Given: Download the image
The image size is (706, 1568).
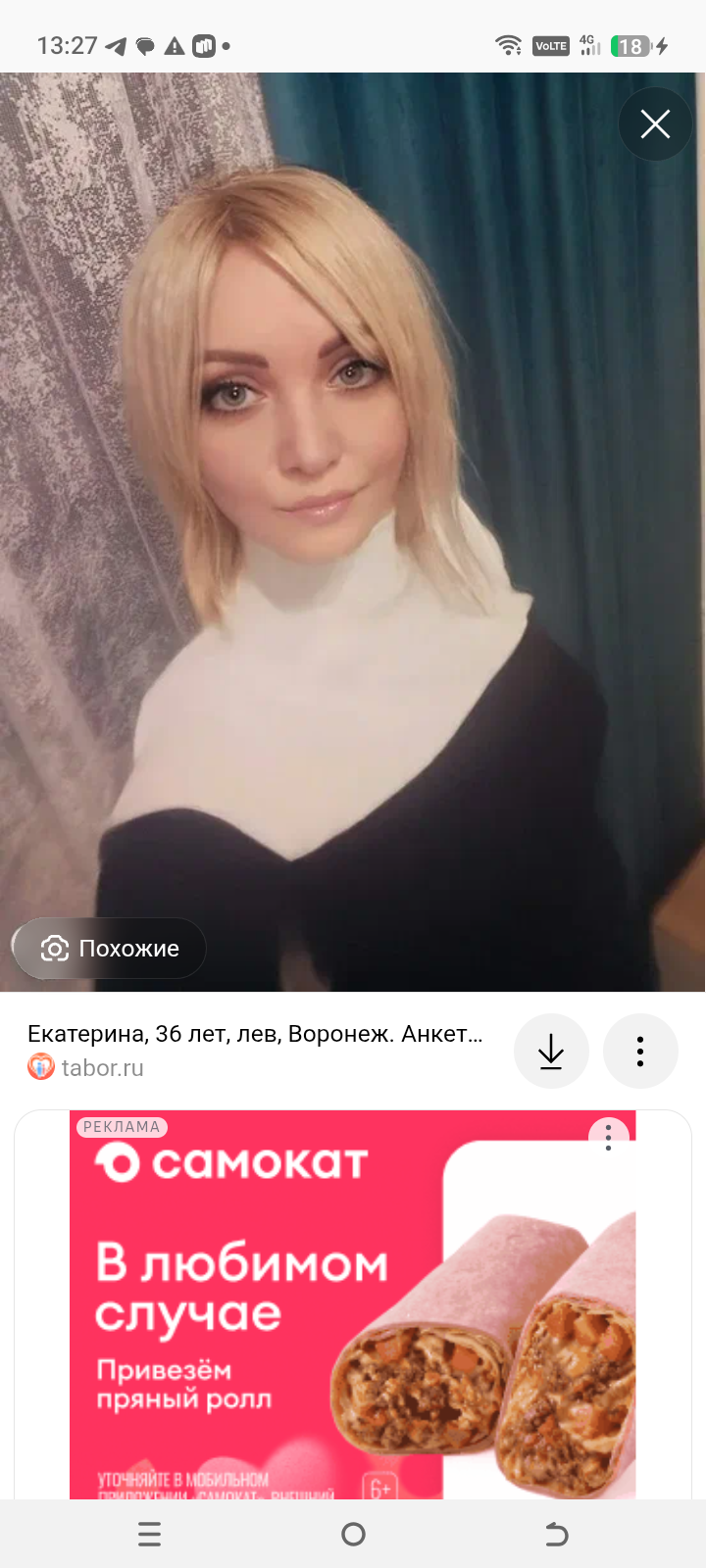Looking at the screenshot, I should (551, 1051).
